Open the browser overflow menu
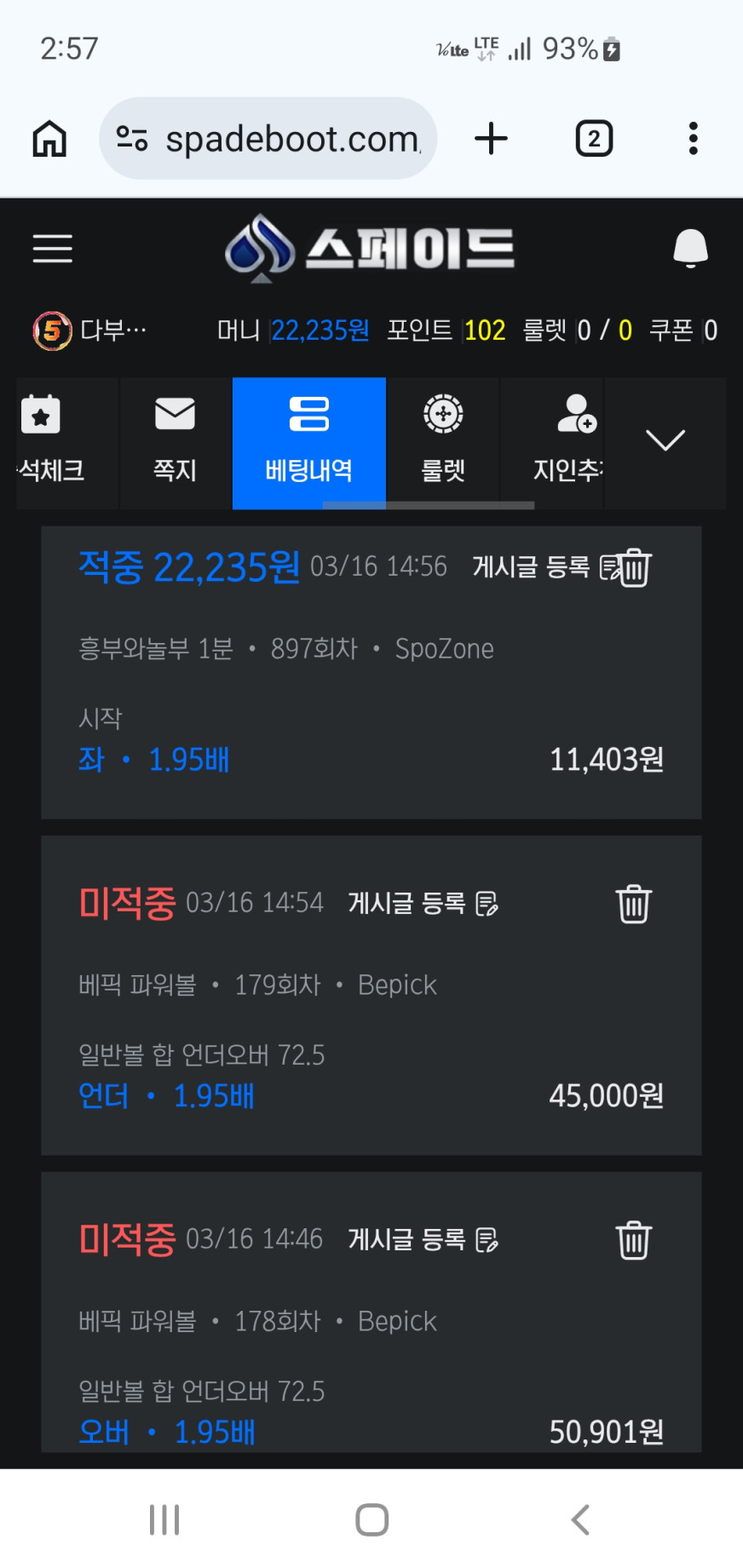 (x=693, y=138)
